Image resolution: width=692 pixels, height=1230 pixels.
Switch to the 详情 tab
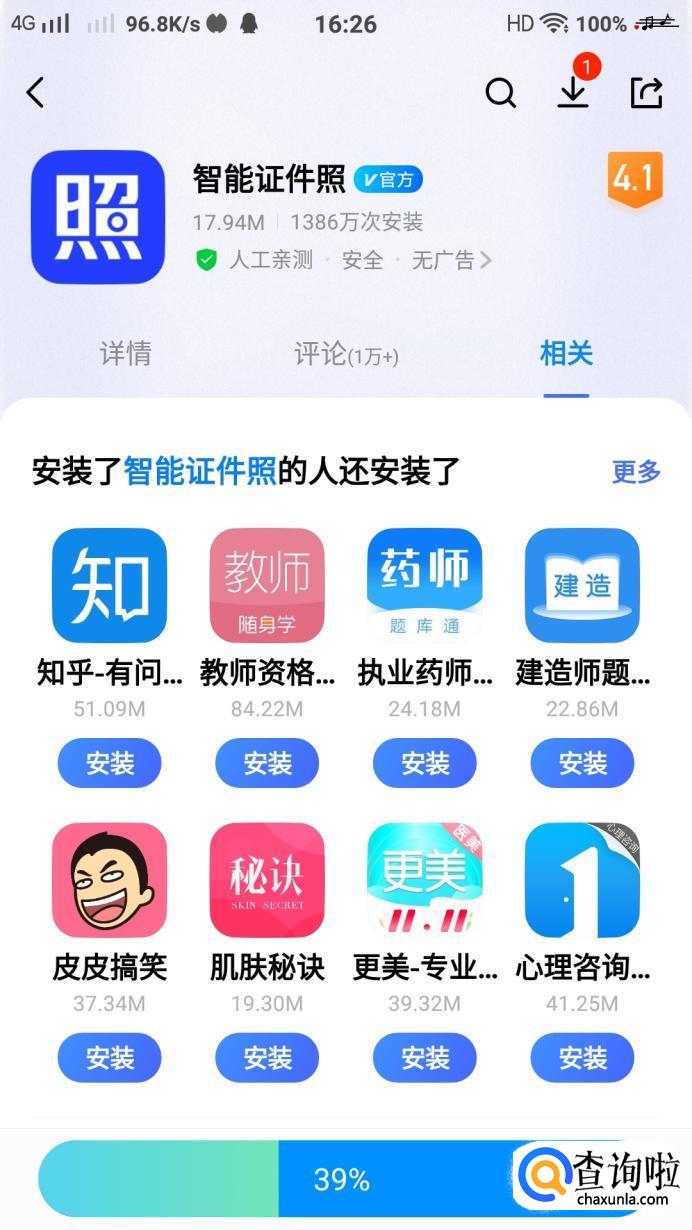click(126, 353)
